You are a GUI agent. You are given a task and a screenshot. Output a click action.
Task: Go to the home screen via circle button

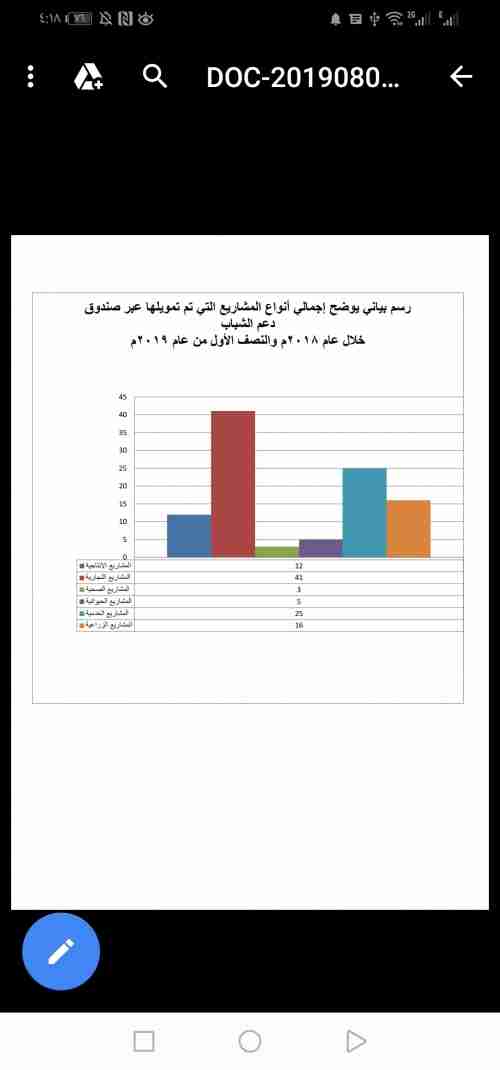250,1041
